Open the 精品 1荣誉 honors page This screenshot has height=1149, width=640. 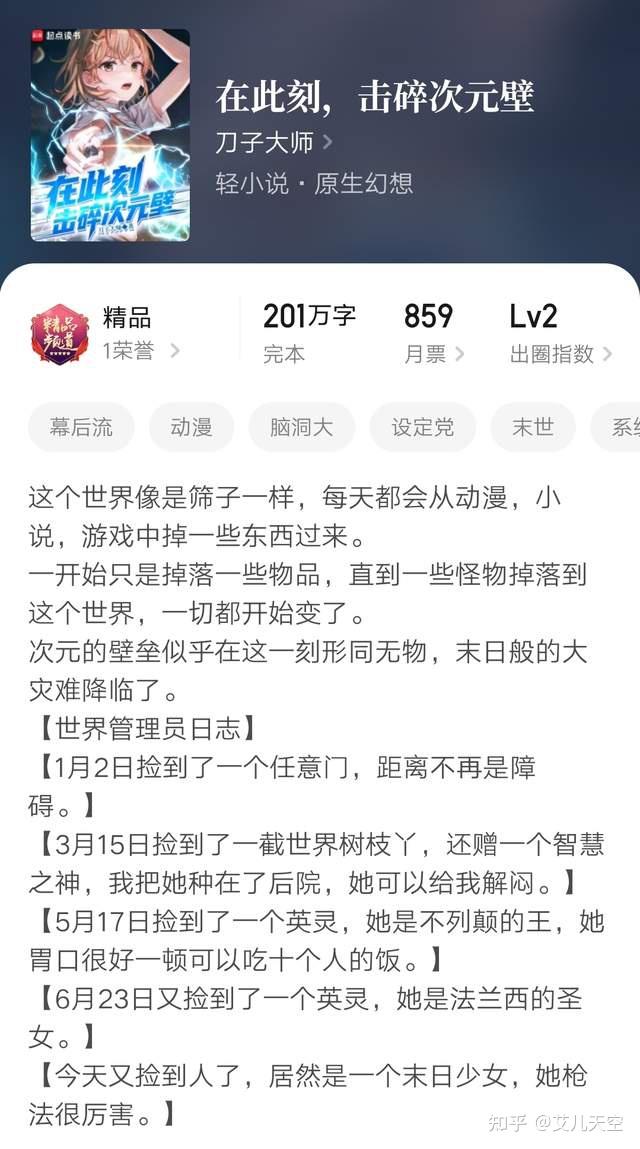(x=105, y=334)
